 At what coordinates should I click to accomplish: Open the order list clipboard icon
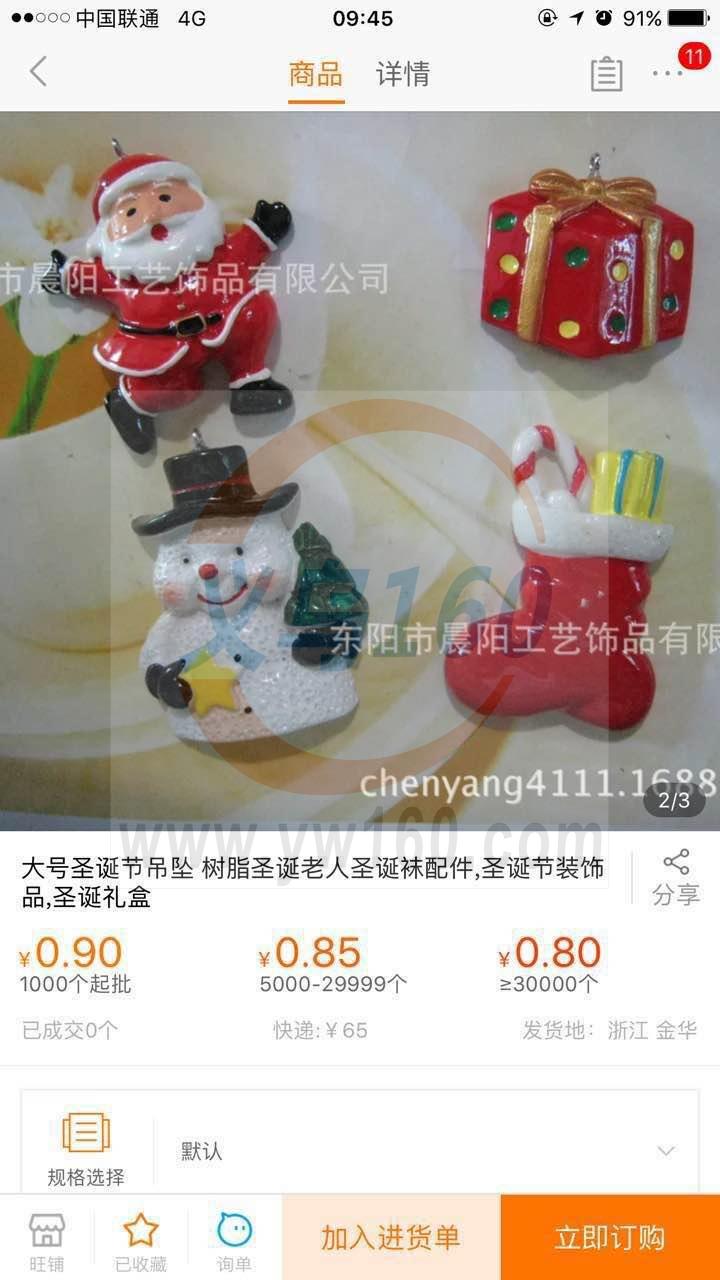point(606,74)
